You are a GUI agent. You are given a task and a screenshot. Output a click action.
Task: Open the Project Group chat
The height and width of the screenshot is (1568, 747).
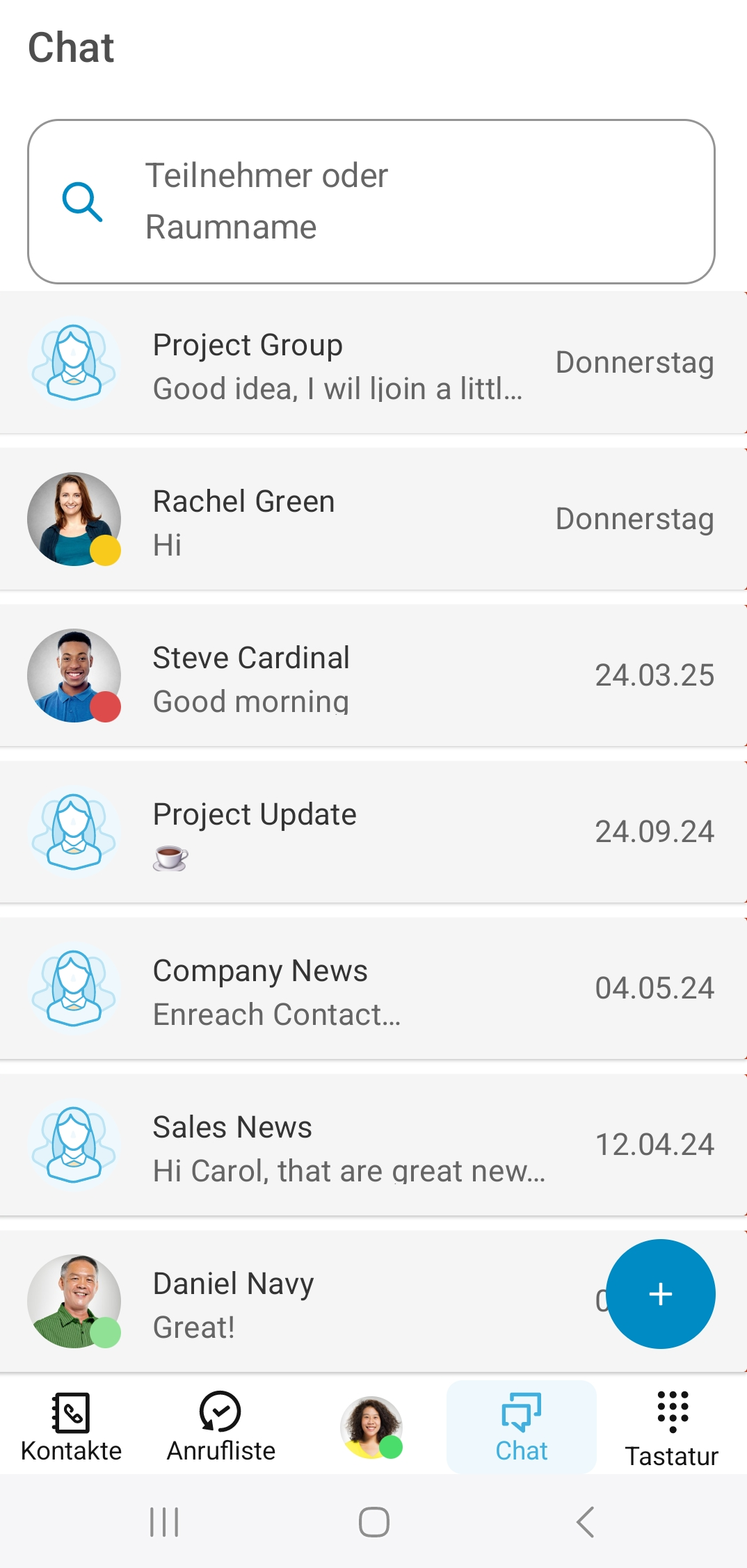tap(371, 363)
